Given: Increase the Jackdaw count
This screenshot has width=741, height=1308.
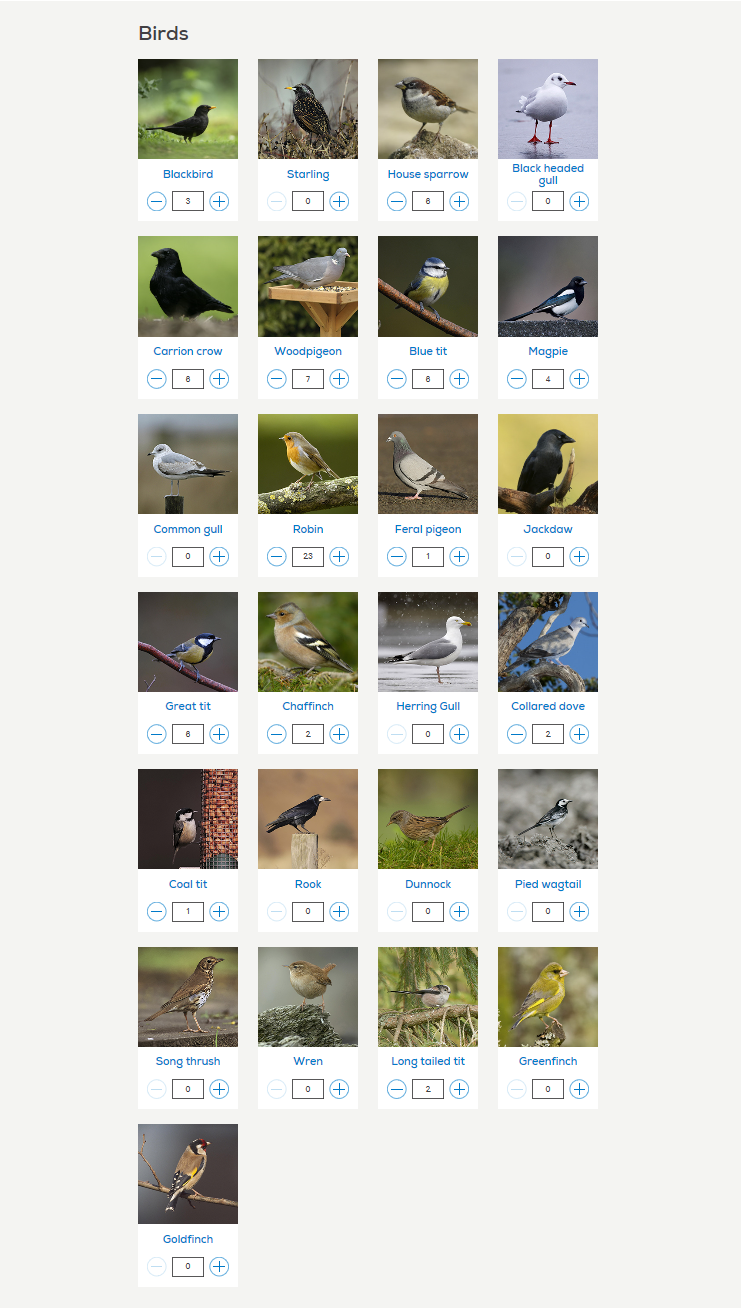Looking at the screenshot, I should pos(579,556).
